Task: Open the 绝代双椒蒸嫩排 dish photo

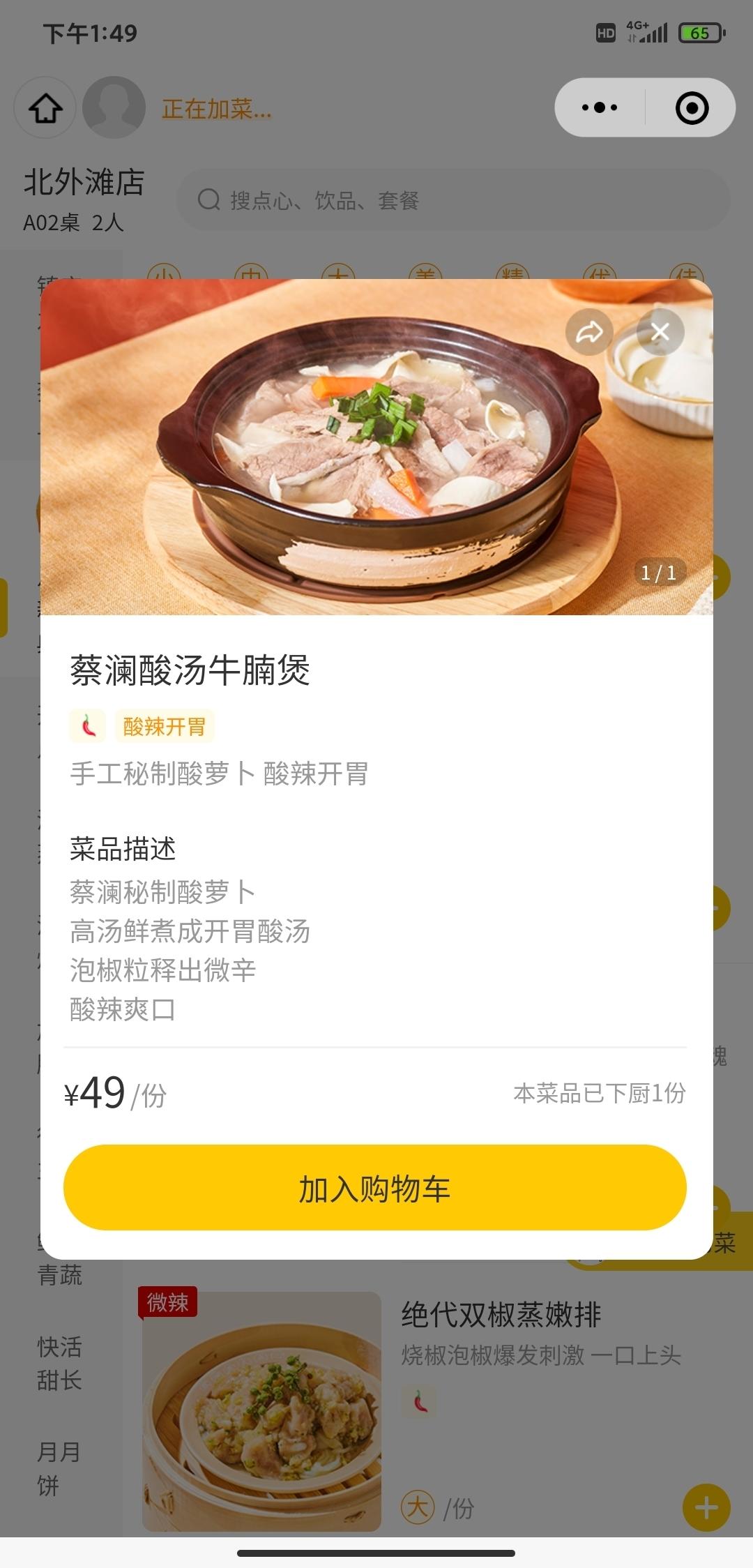Action: [x=261, y=1410]
